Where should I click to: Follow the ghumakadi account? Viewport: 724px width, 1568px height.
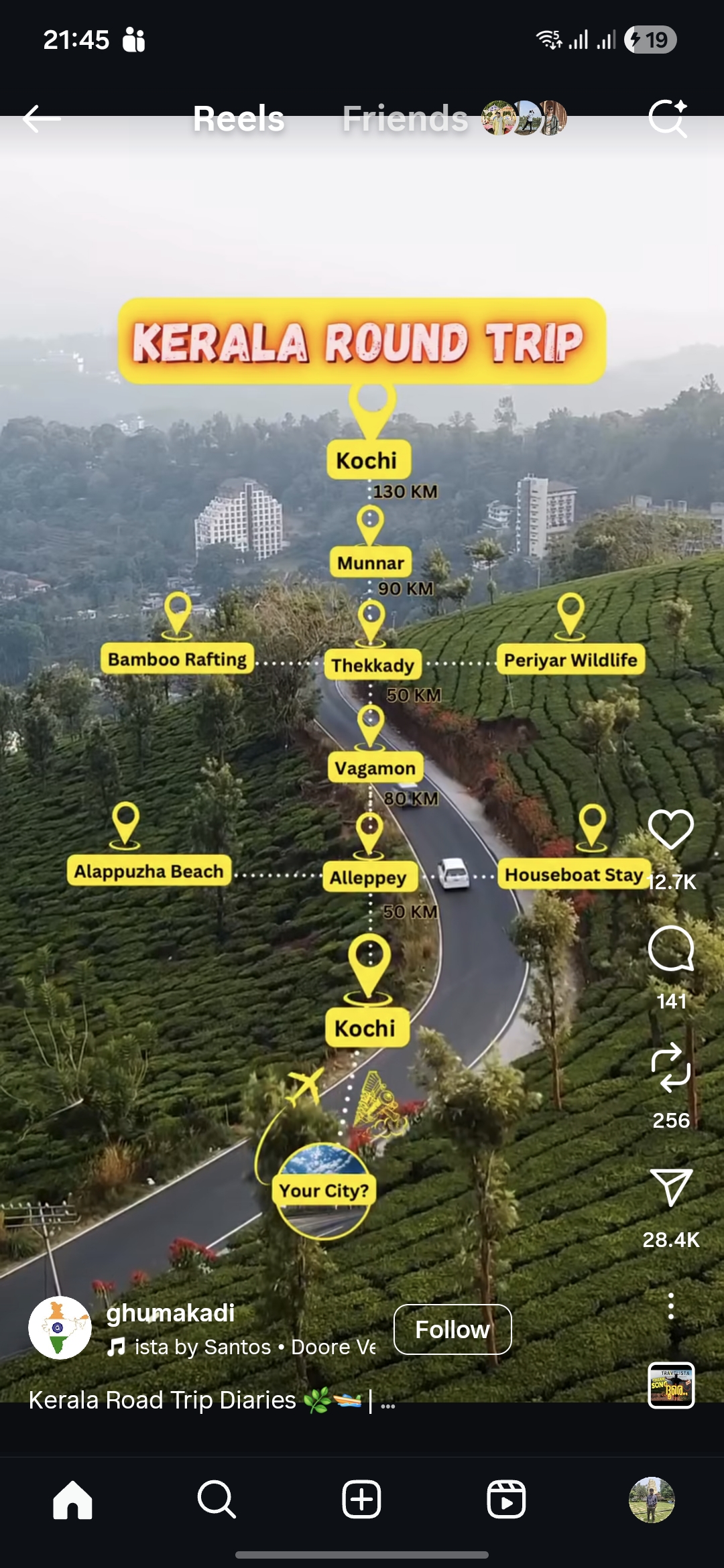452,1329
